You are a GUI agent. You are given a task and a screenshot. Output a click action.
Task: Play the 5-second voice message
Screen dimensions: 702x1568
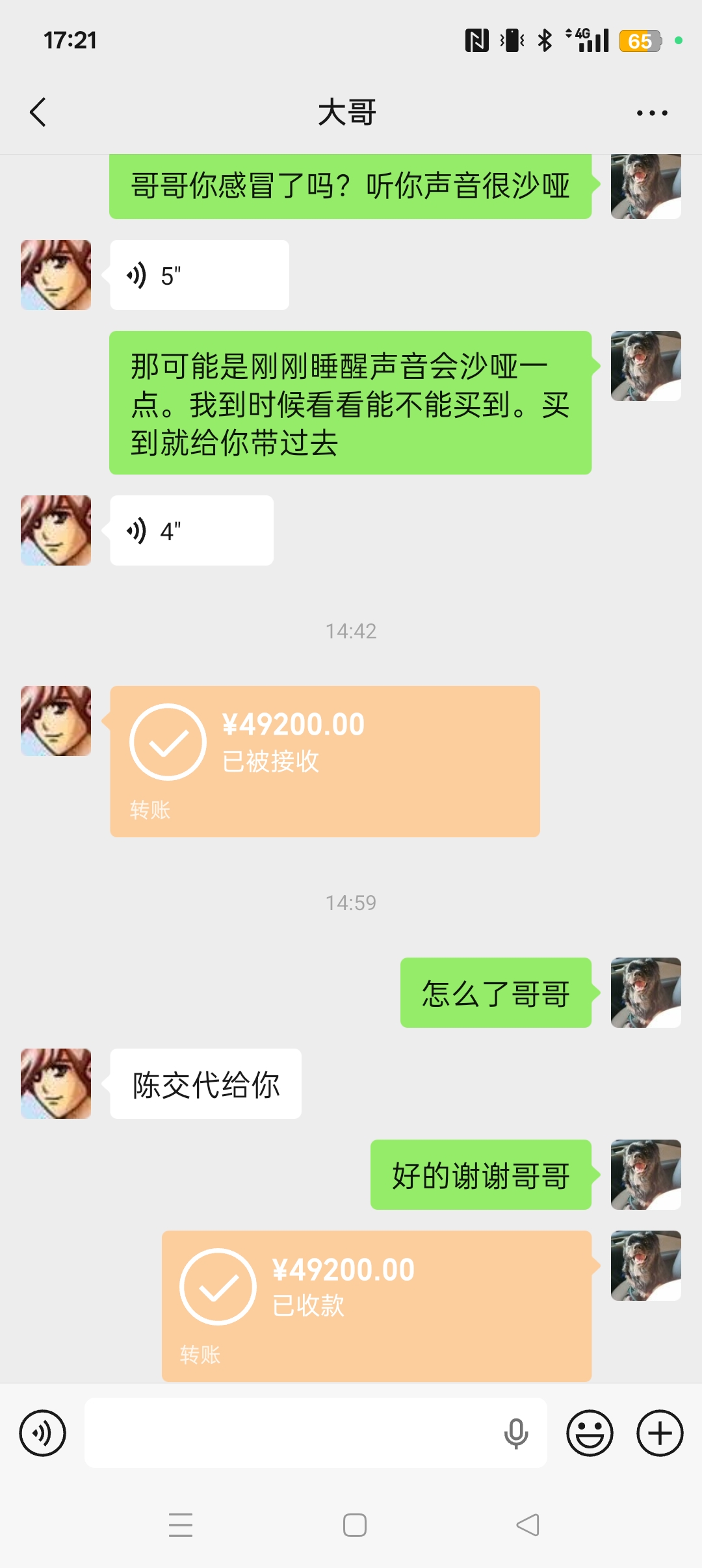[200, 275]
